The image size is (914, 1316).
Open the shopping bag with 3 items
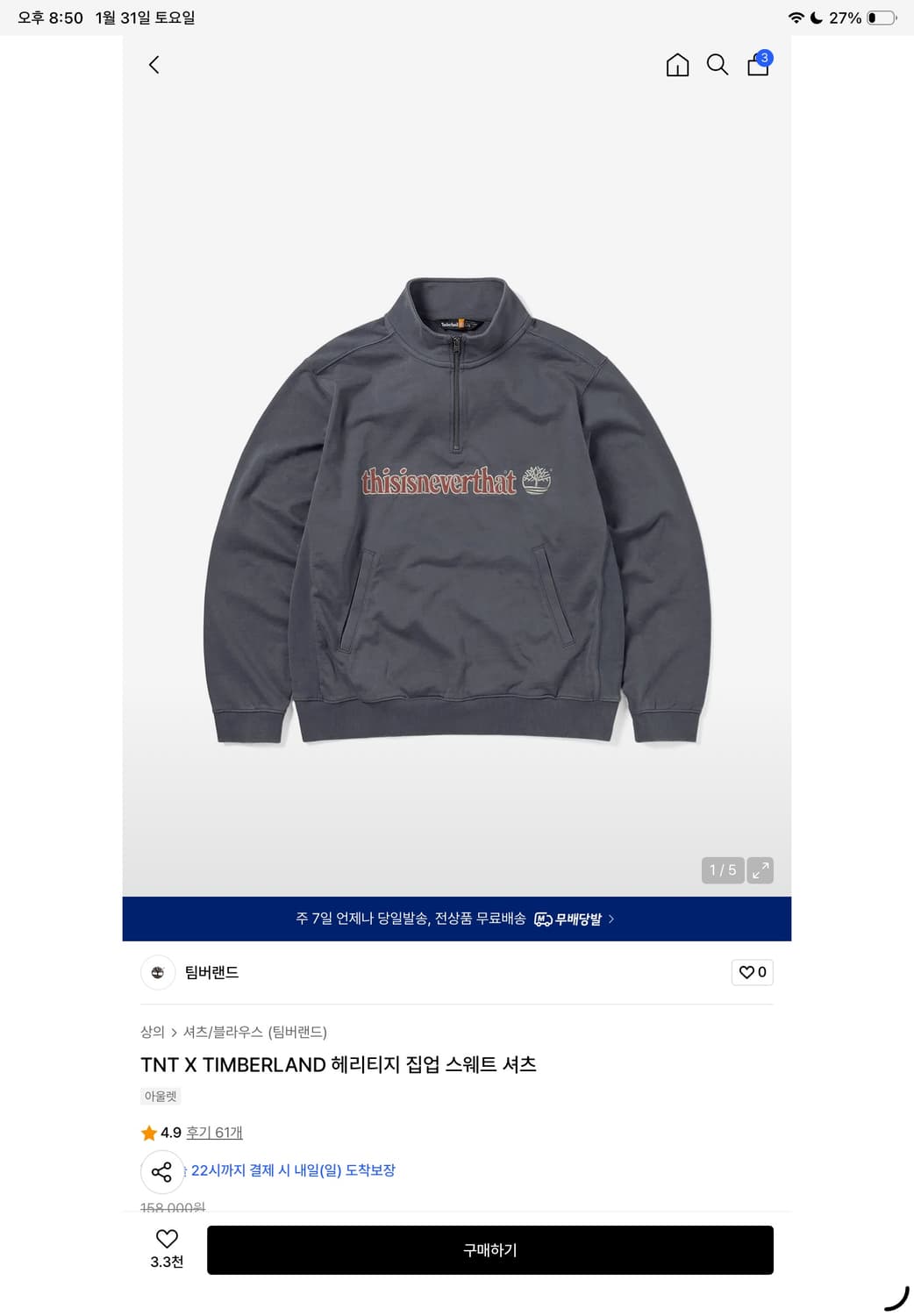coord(758,64)
